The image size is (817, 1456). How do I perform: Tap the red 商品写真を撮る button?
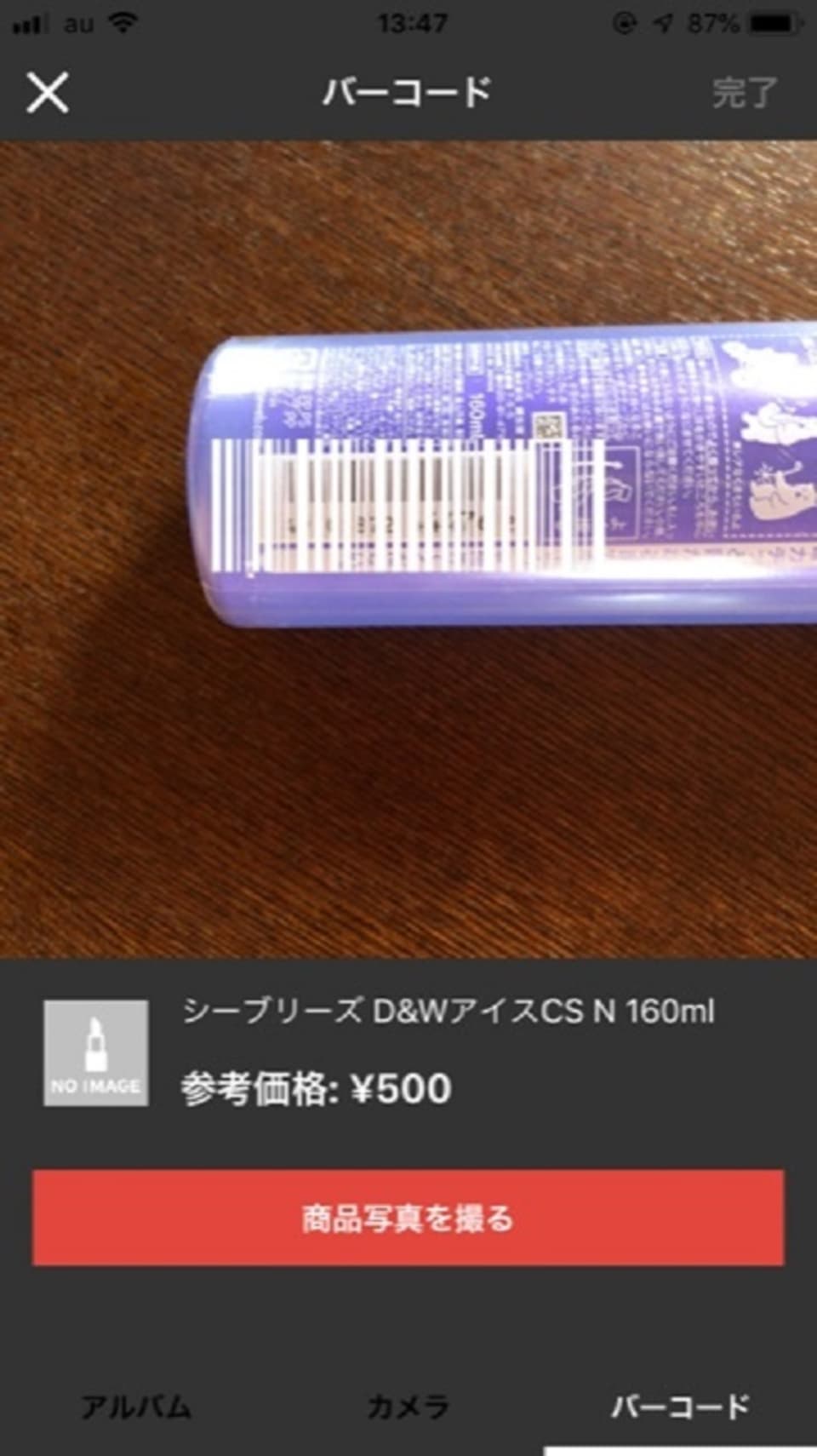408,1218
